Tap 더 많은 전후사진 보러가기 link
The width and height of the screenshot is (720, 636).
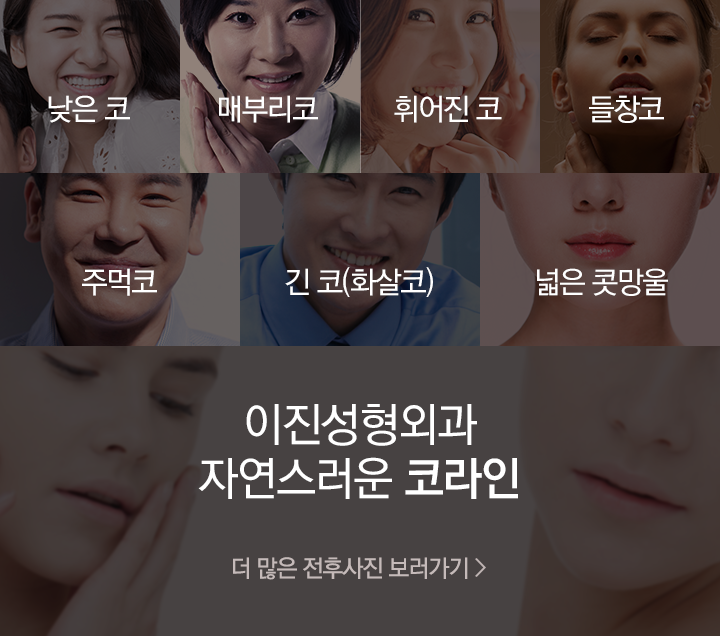359,569
